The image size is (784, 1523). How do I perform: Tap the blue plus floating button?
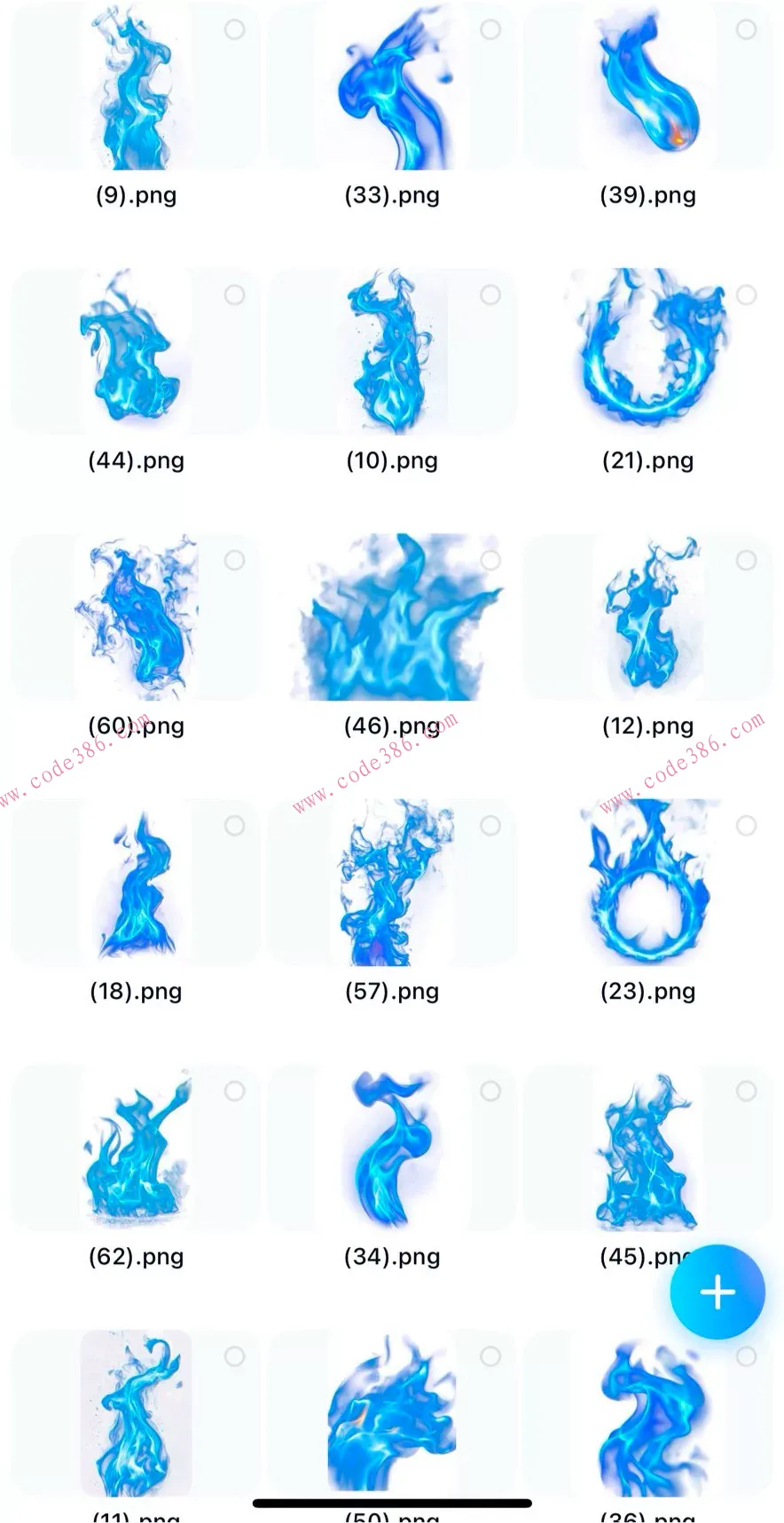717,1291
